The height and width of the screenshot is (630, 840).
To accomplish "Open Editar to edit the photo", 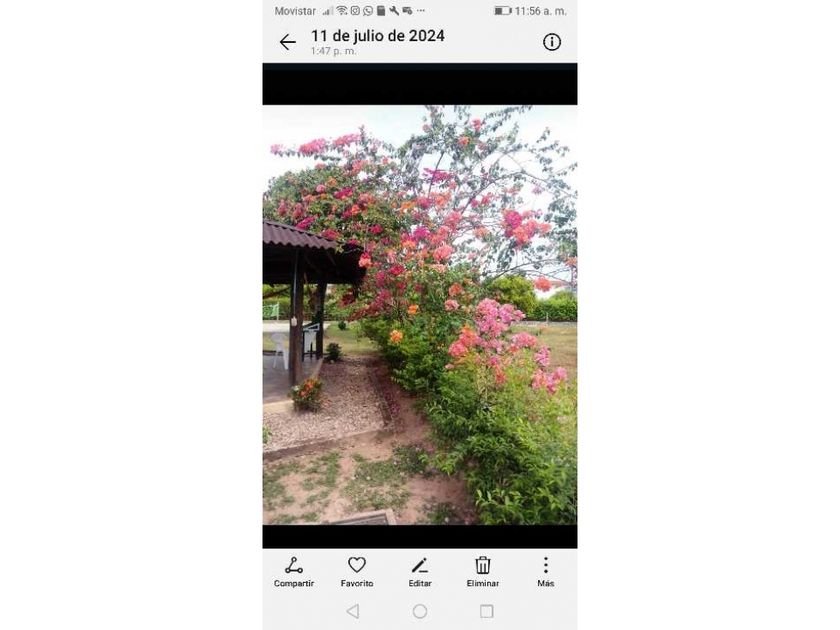I will coord(420,572).
